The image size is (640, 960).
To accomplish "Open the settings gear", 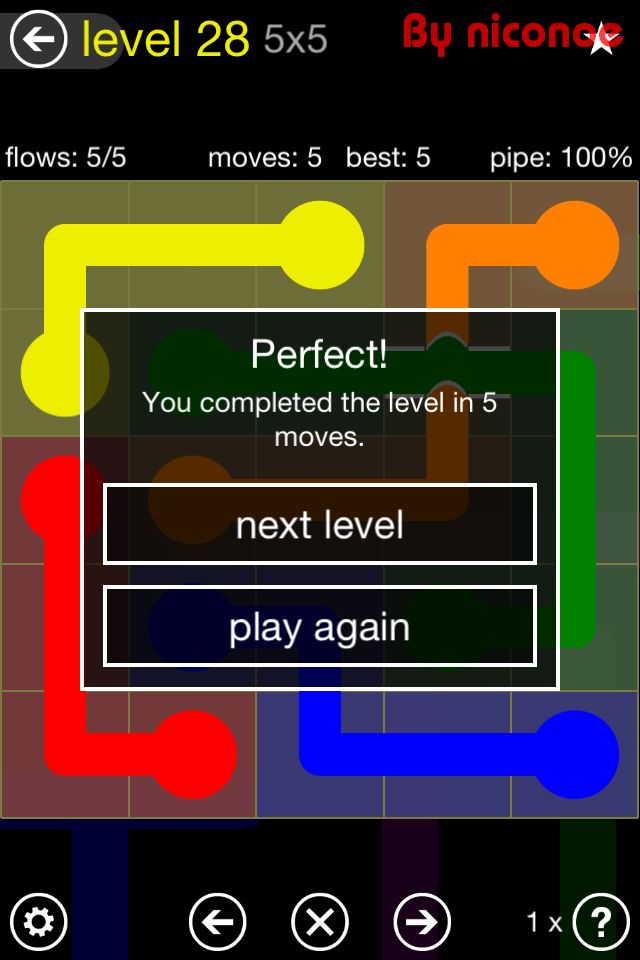I will (38, 921).
